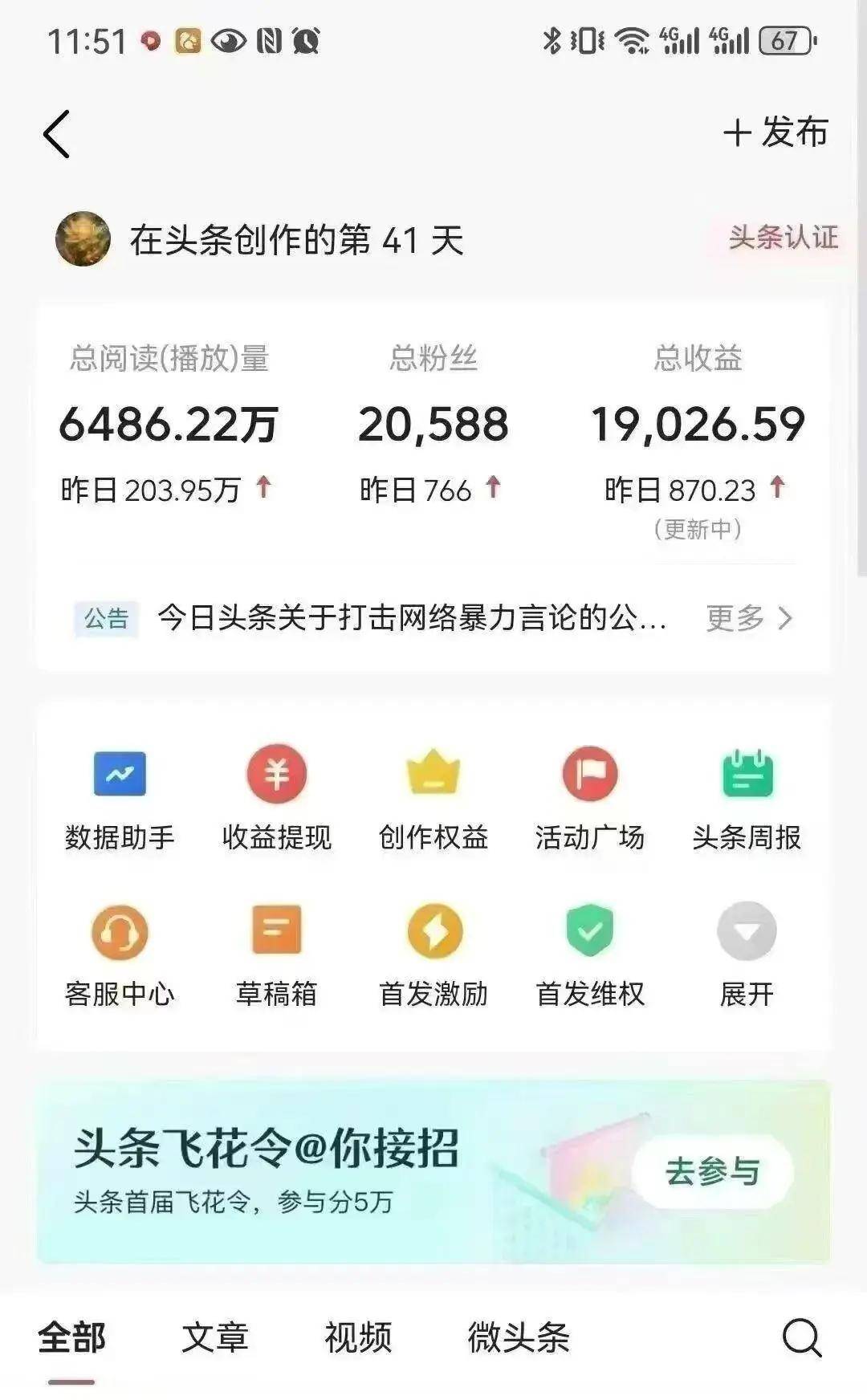Expand more tools with 展开
The image size is (867, 1400).
tap(747, 951)
